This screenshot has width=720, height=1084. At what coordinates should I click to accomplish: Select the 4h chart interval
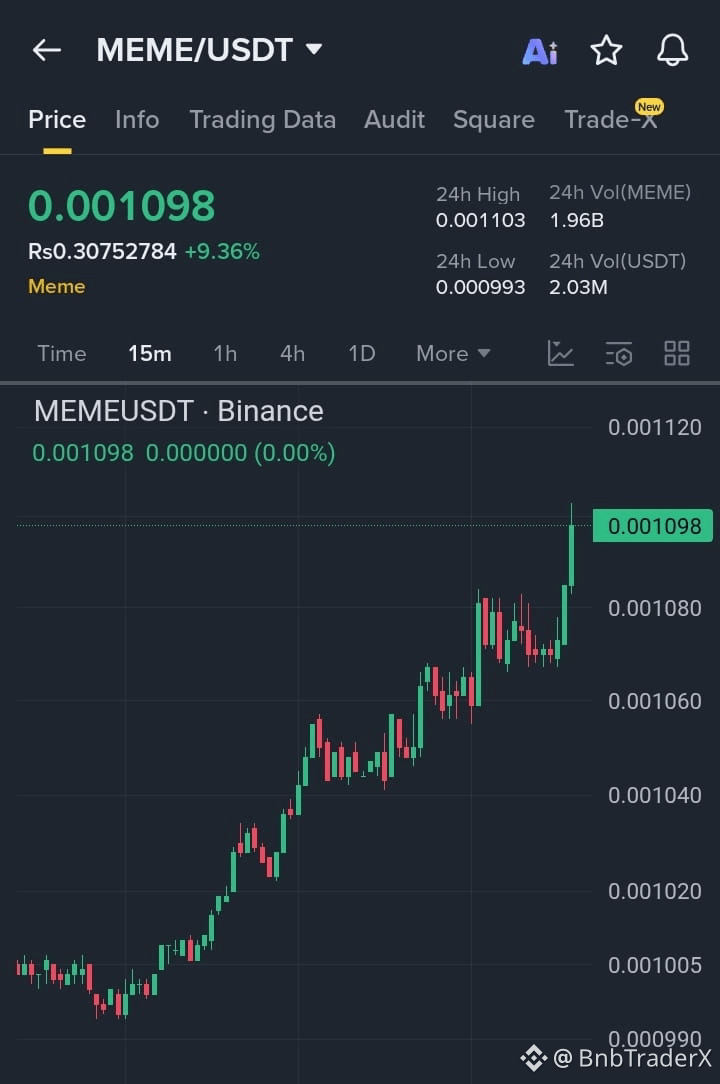292,353
